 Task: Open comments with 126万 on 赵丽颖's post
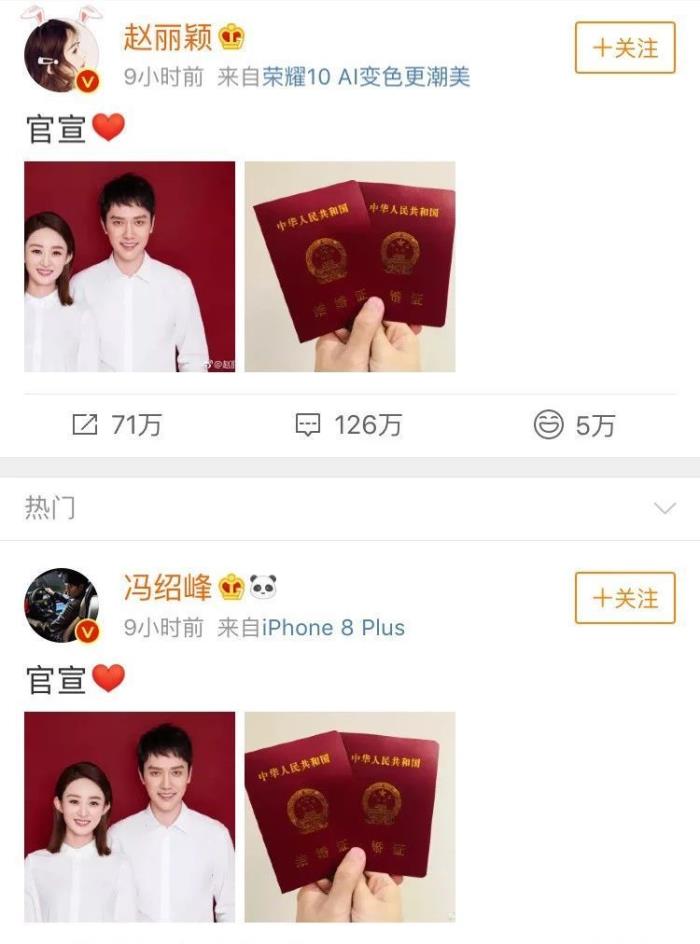tap(349, 425)
